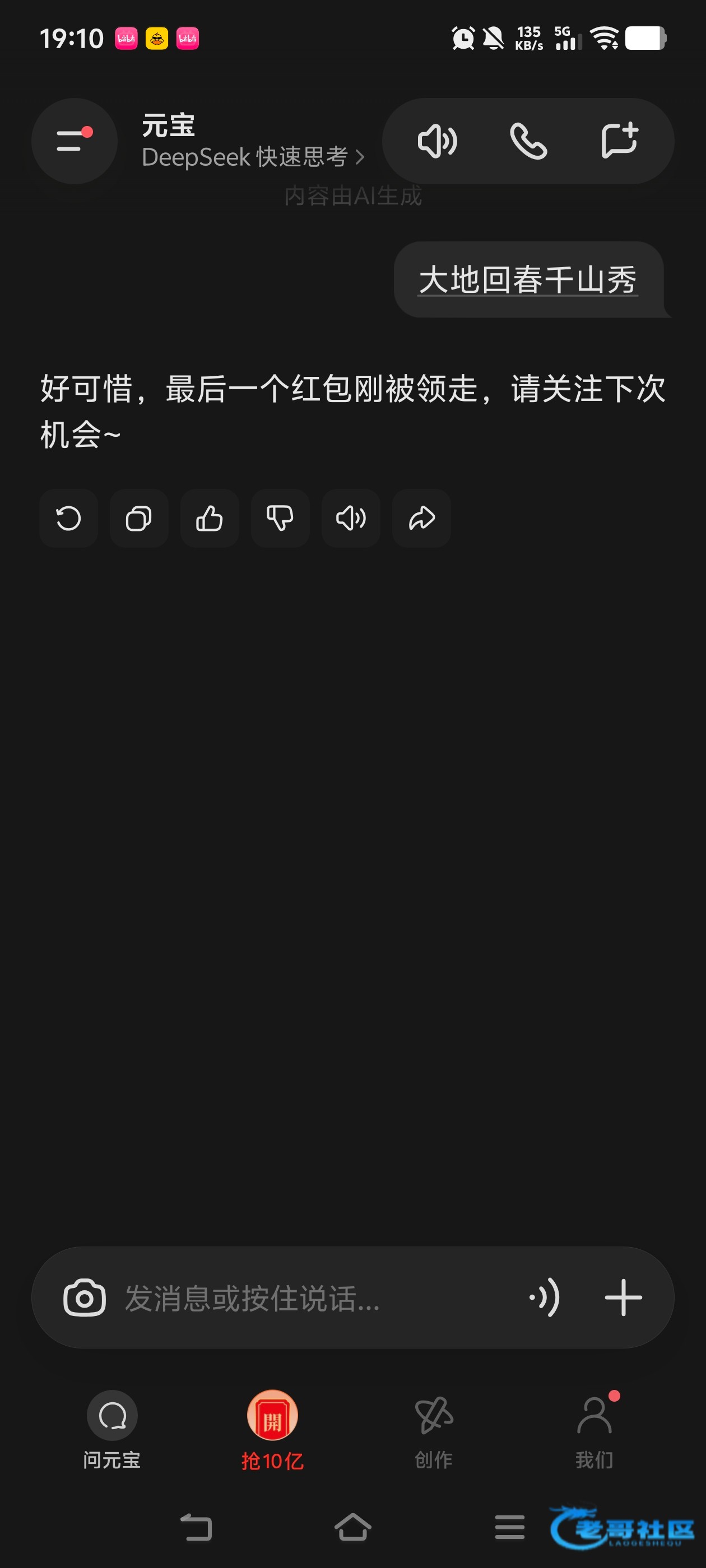Screen dimensions: 706x1568
Task: Dislike the reply with thumbs down
Action: click(x=280, y=519)
